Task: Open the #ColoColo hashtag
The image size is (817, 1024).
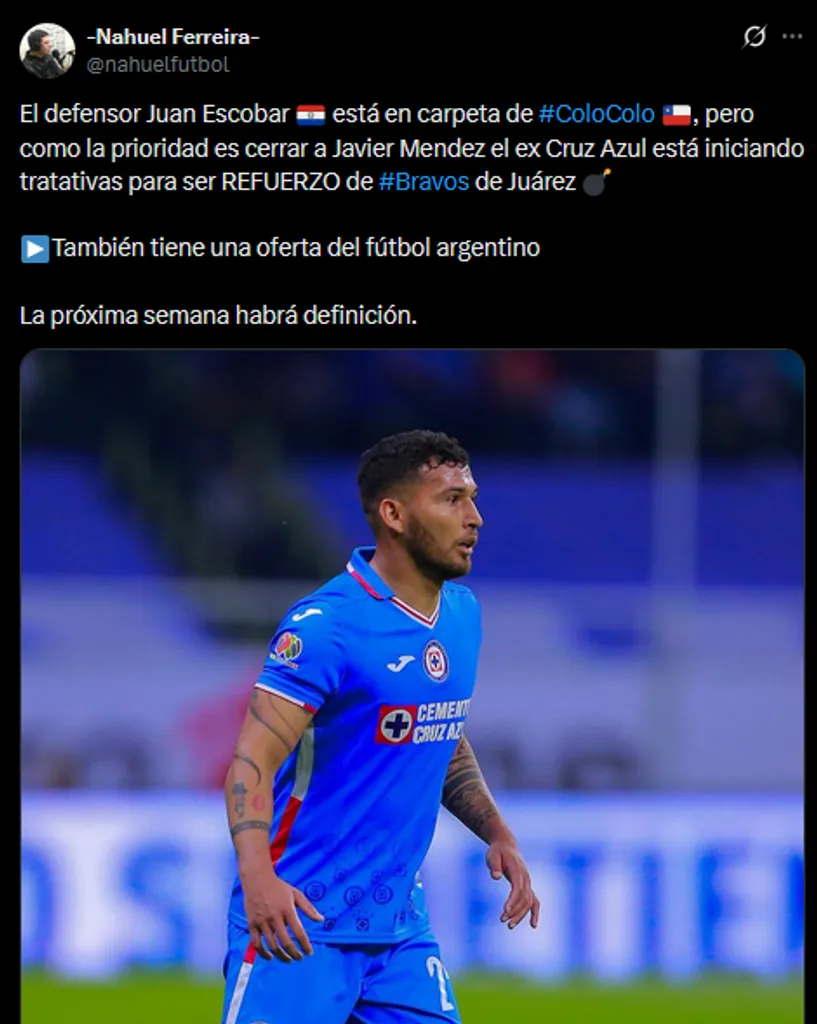Action: [596, 114]
